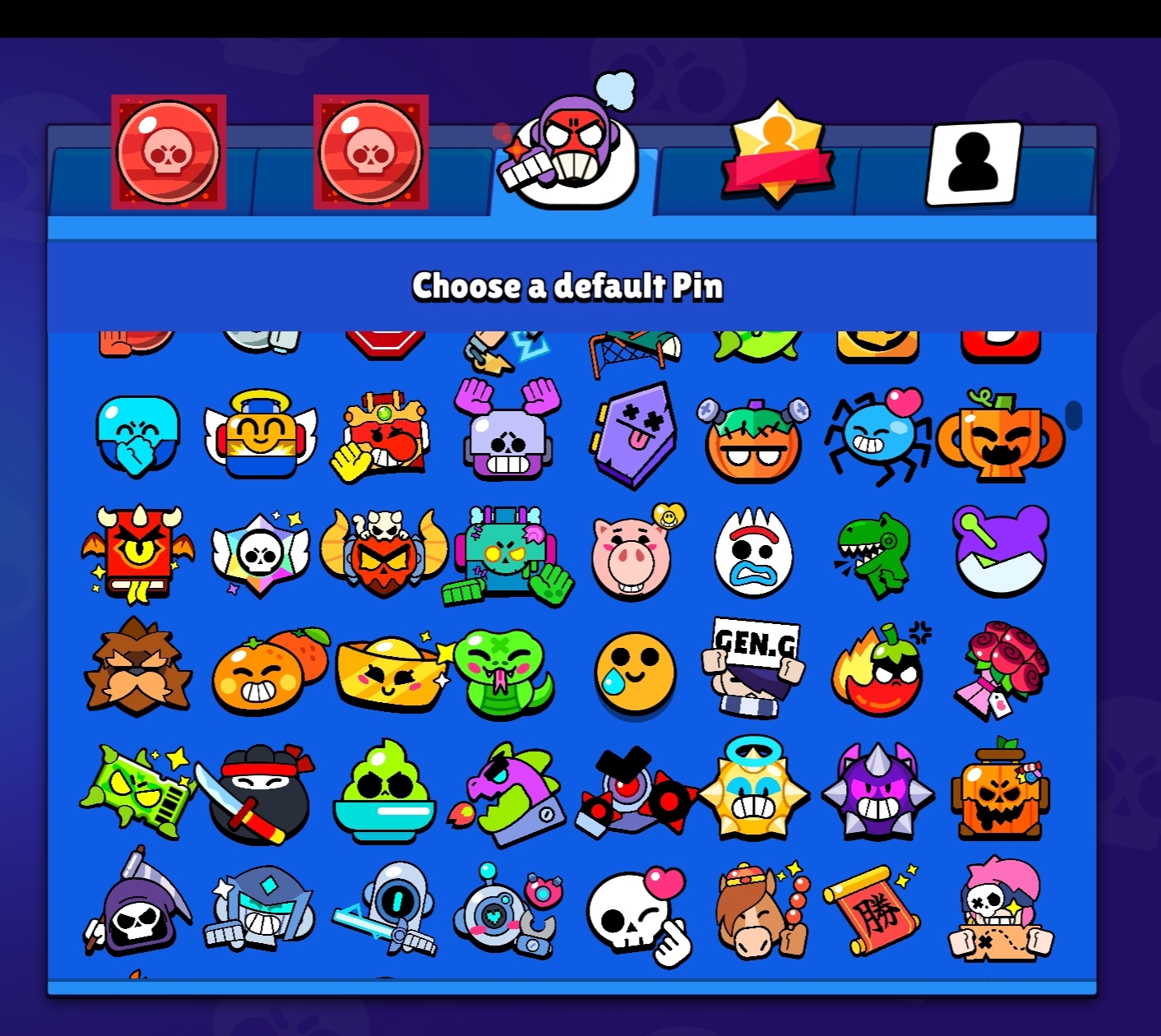
Task: Select the yellow crying smiley pin
Action: 635,673
